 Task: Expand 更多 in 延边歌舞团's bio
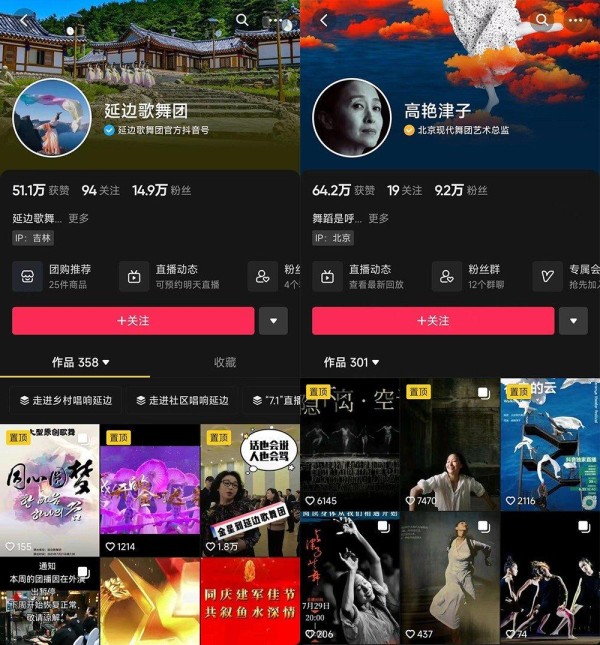[x=78, y=217]
